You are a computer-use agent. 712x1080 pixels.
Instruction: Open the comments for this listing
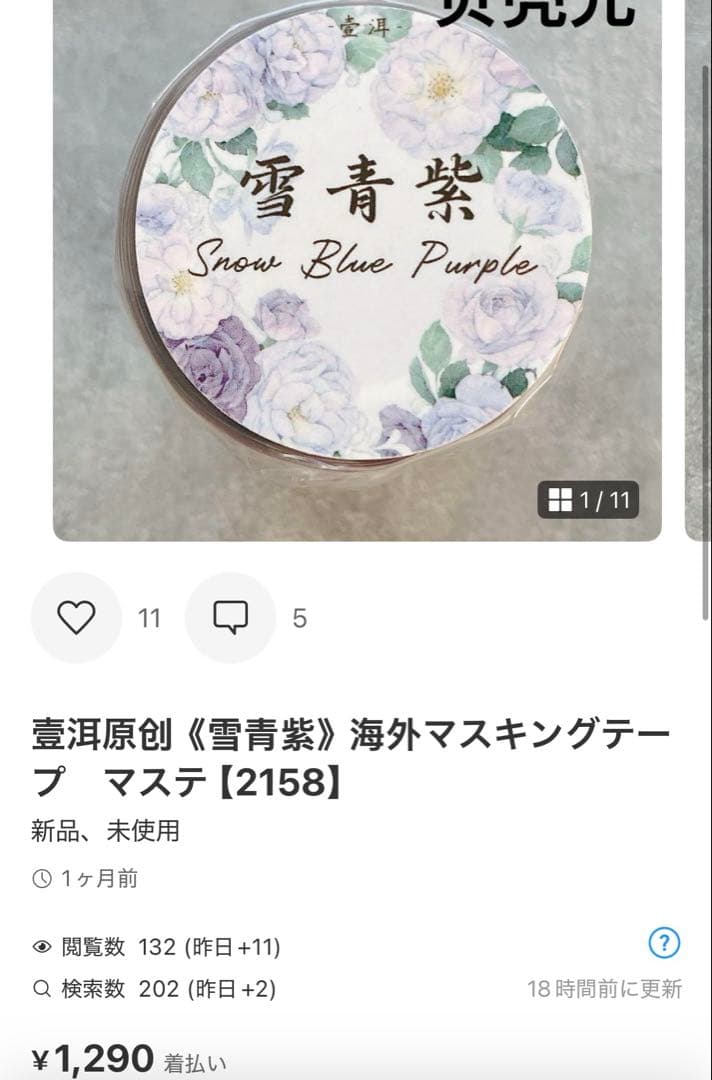[230, 618]
